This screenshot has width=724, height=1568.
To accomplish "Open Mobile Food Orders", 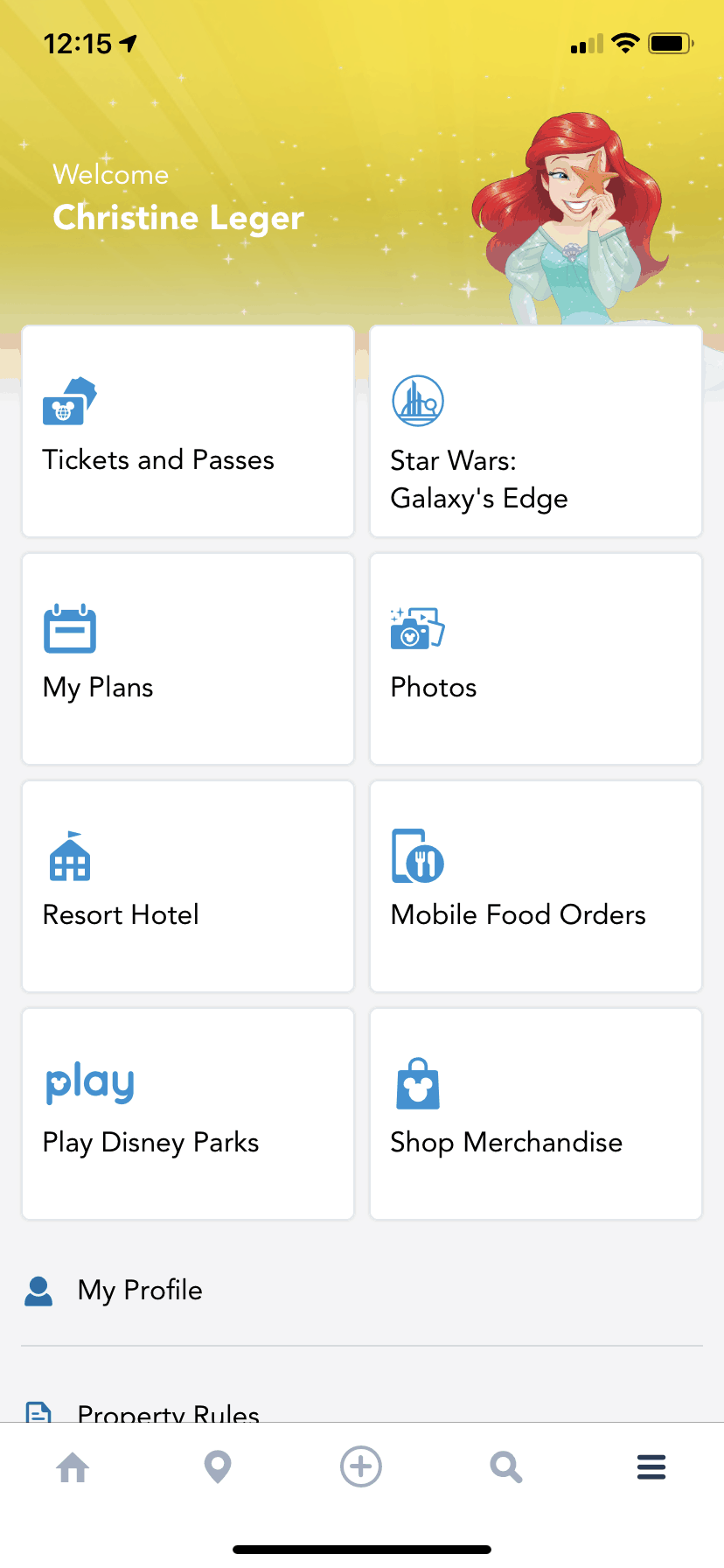I will click(x=535, y=886).
